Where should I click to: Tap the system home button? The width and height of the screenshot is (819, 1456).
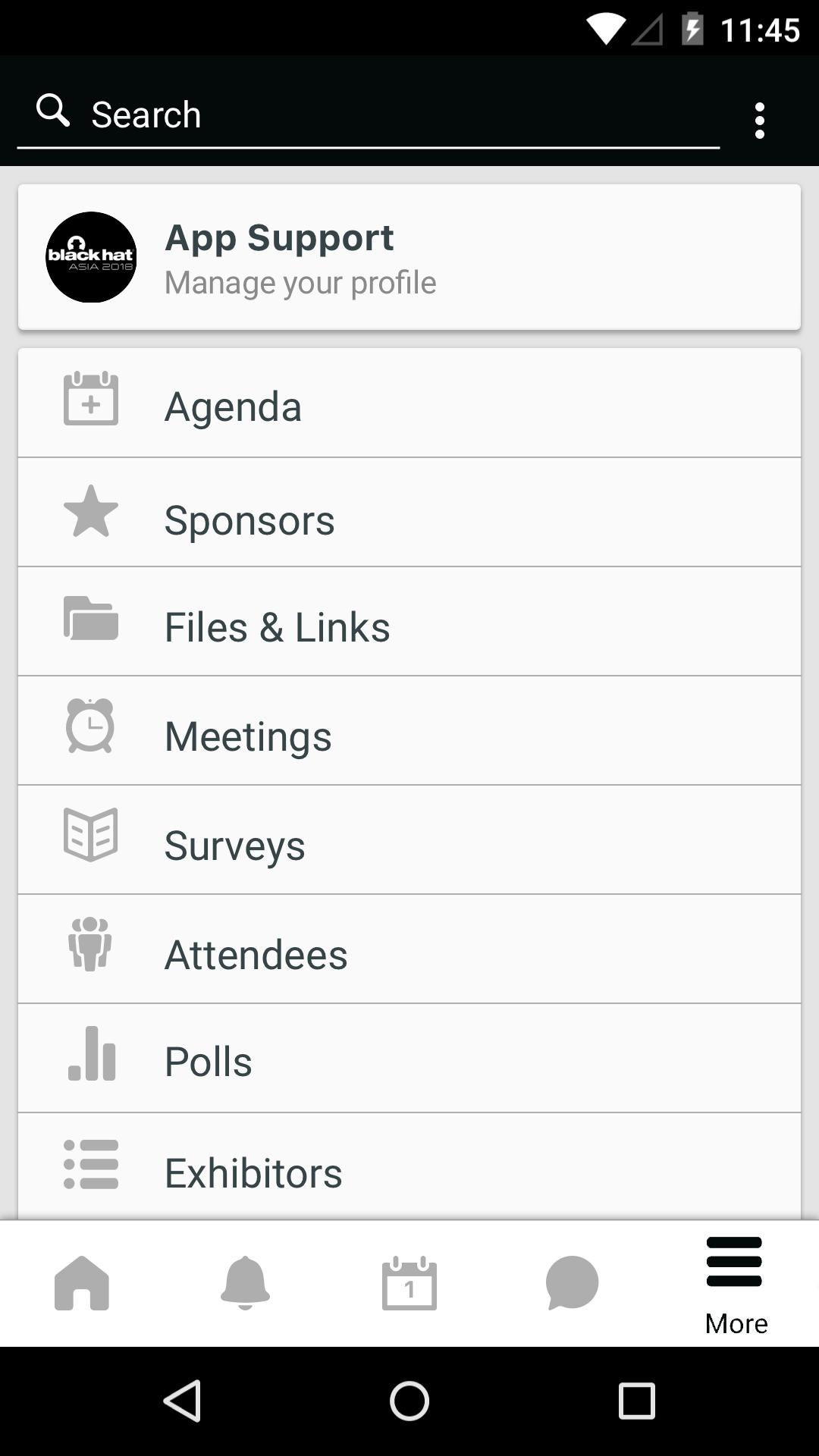point(409,1401)
